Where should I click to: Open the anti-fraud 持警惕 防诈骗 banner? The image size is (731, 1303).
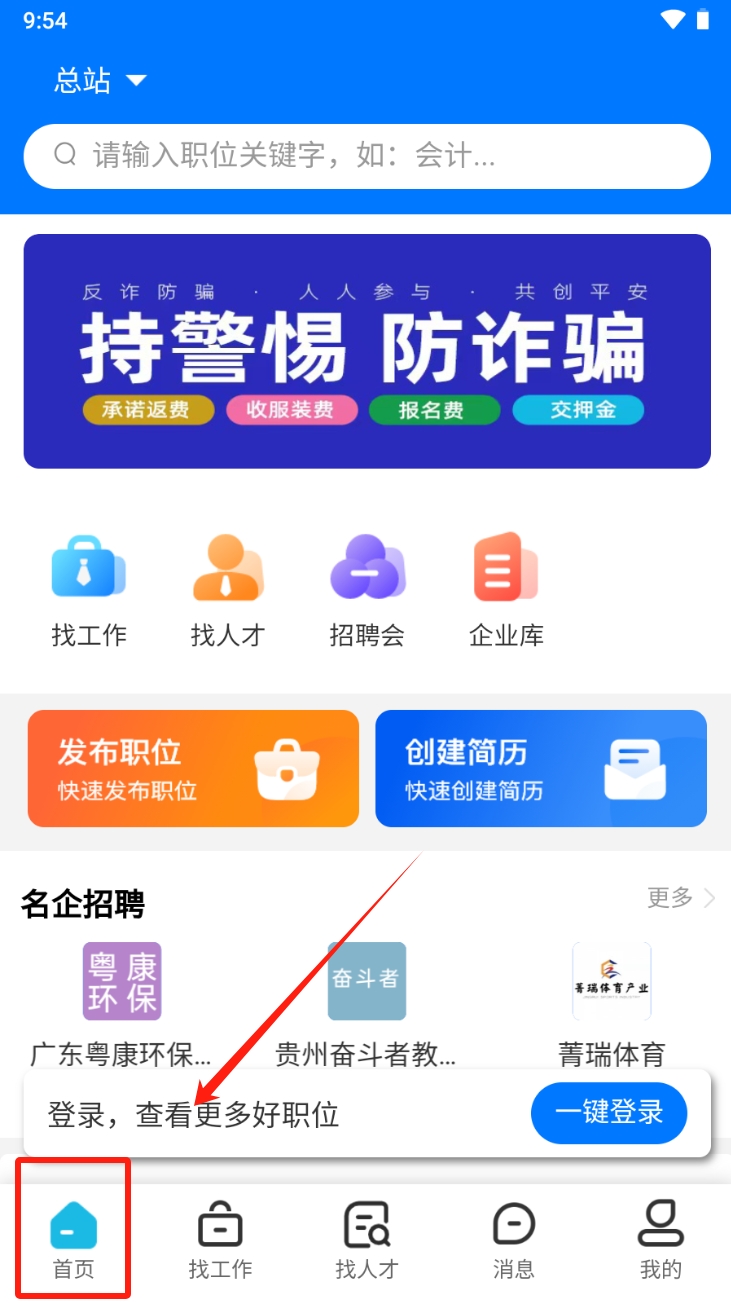click(367, 351)
